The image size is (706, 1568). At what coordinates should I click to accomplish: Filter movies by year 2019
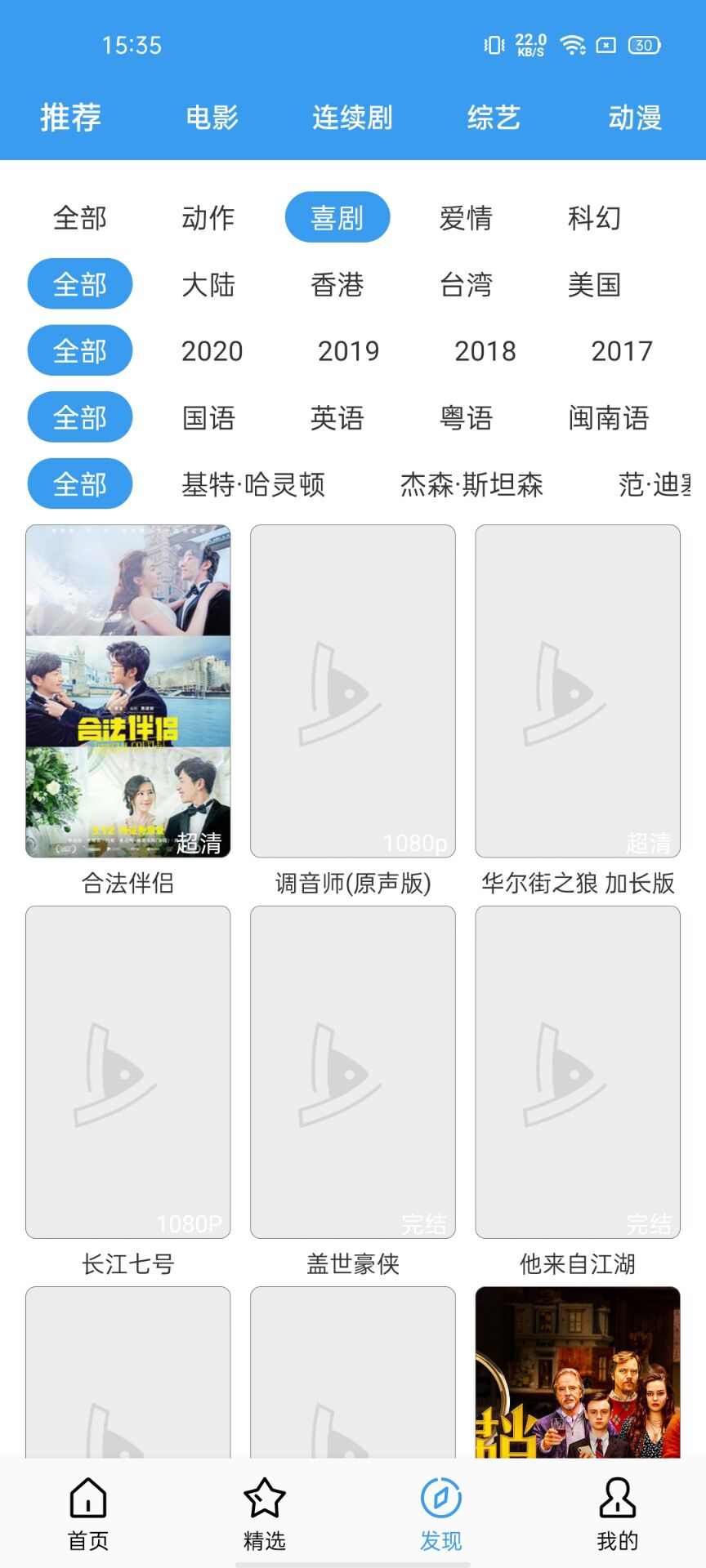pyautogui.click(x=348, y=351)
